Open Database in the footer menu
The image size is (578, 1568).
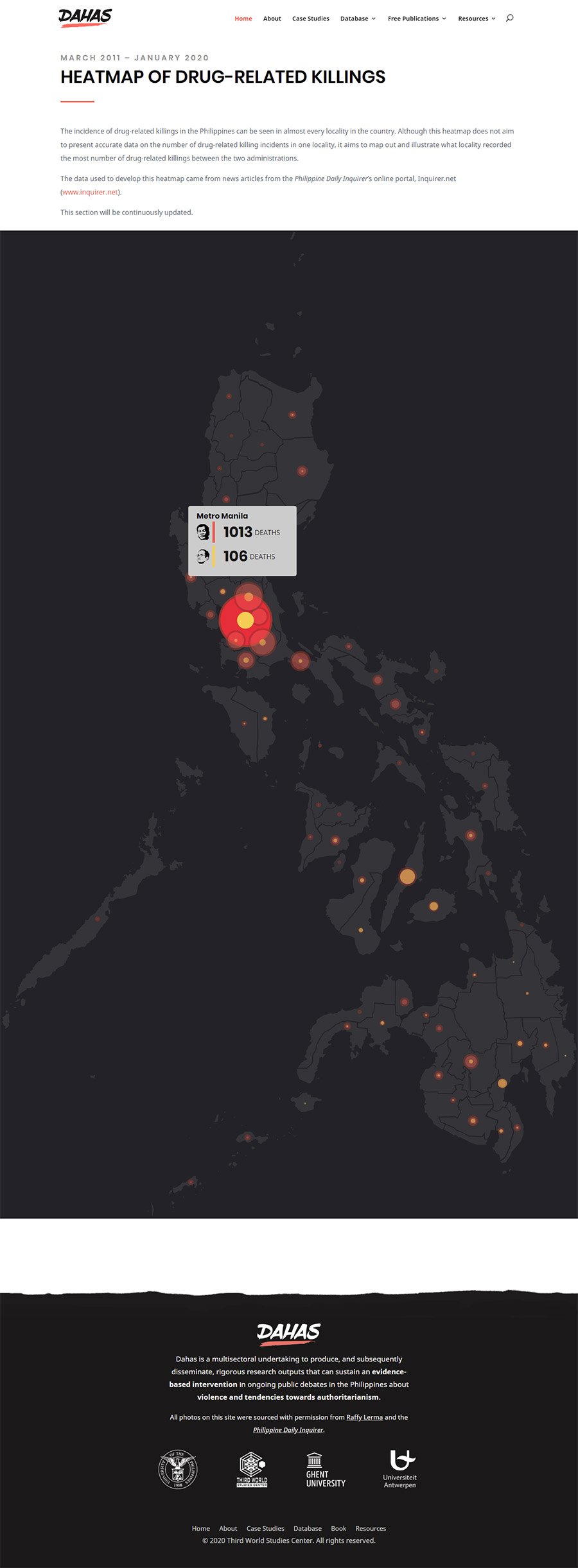tap(308, 1528)
